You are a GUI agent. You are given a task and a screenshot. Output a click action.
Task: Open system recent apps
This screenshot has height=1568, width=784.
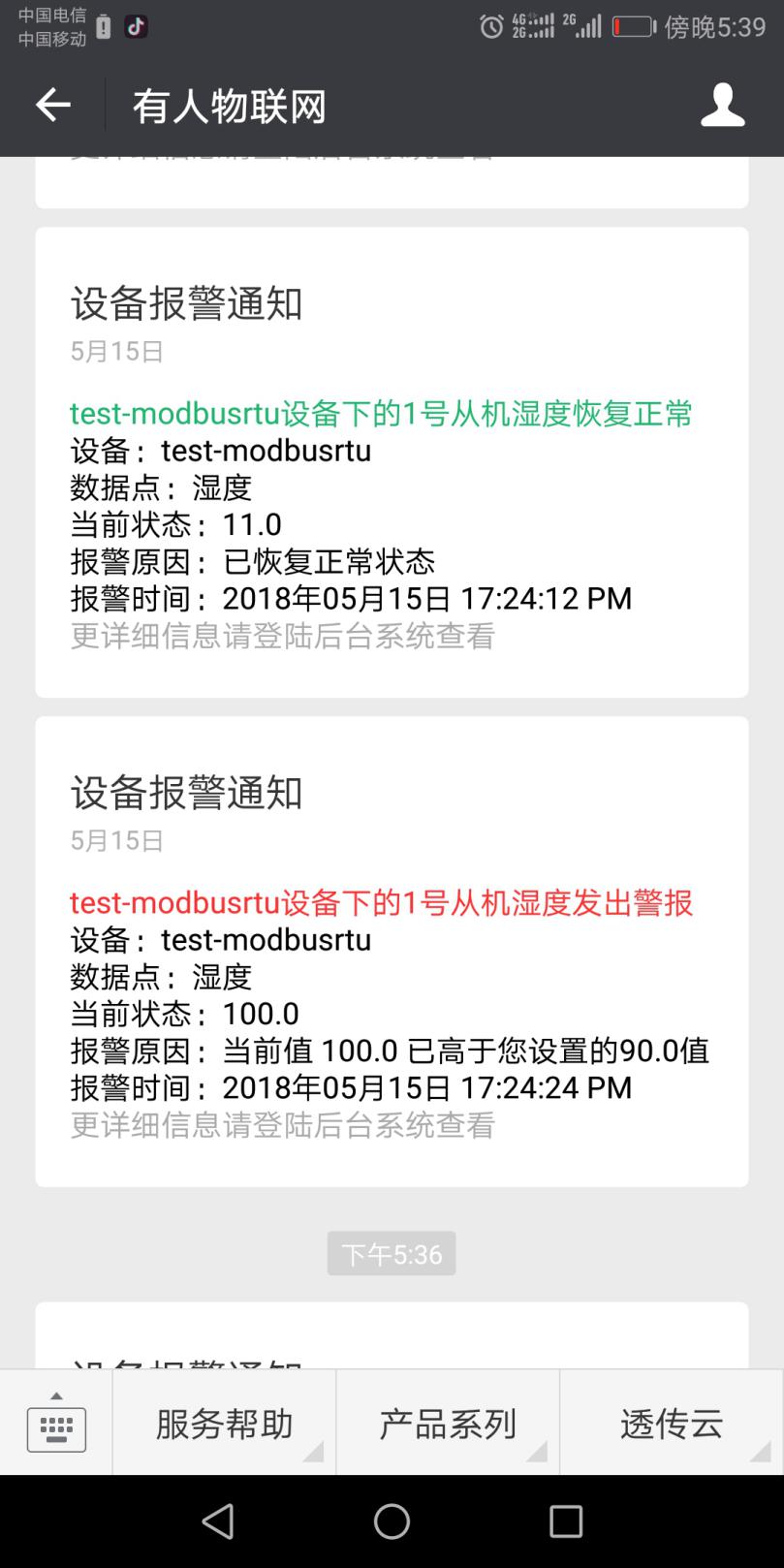coord(566,1521)
